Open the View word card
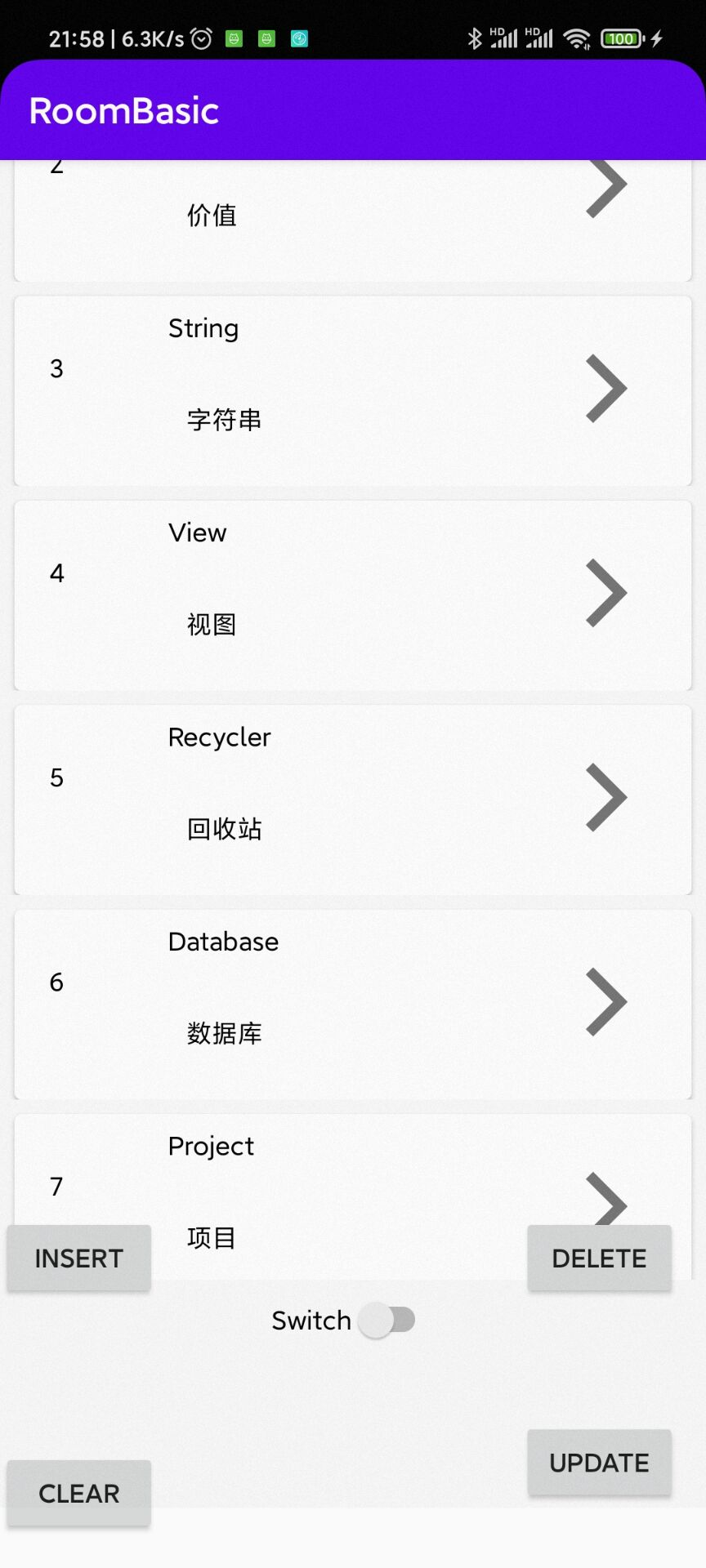 pos(327,595)
